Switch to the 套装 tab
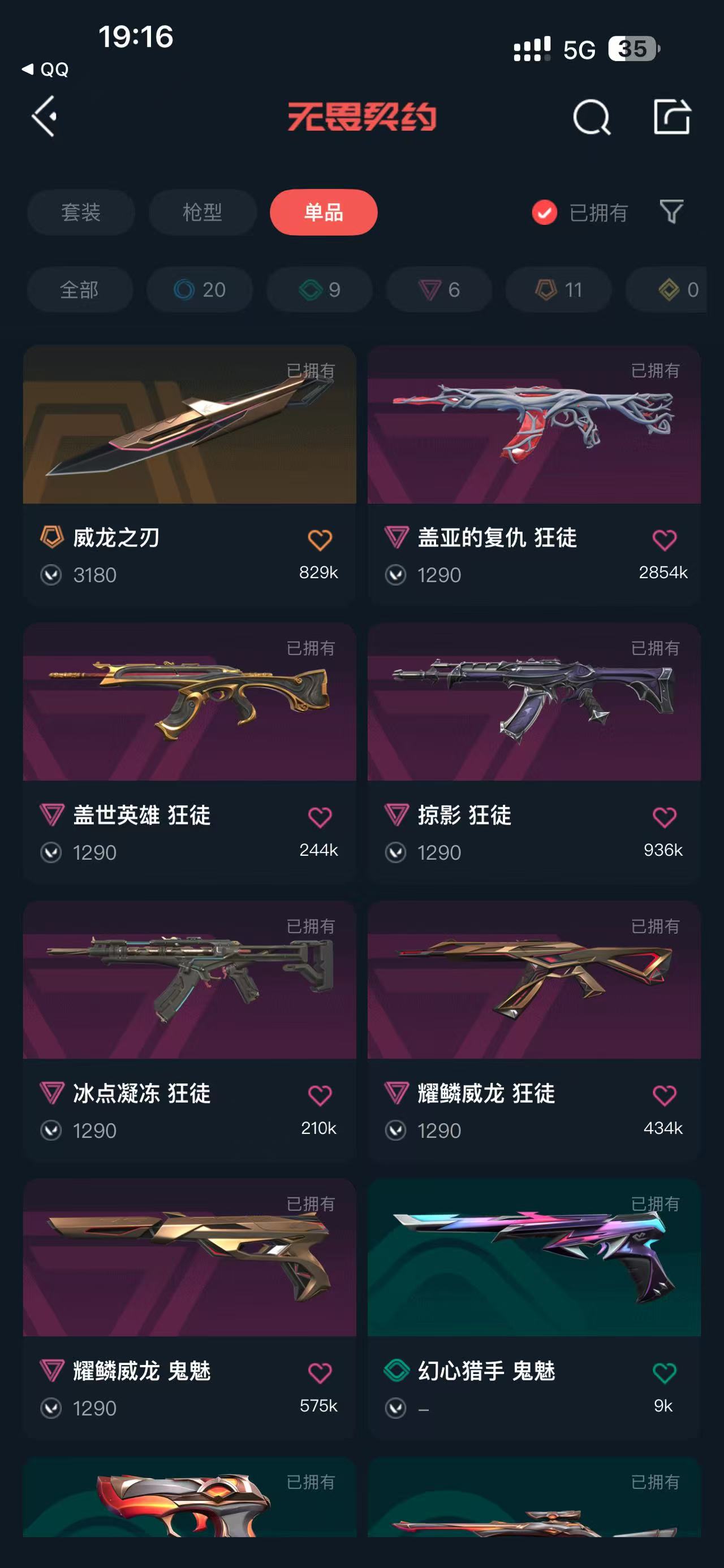The image size is (724, 1568). coord(81,213)
